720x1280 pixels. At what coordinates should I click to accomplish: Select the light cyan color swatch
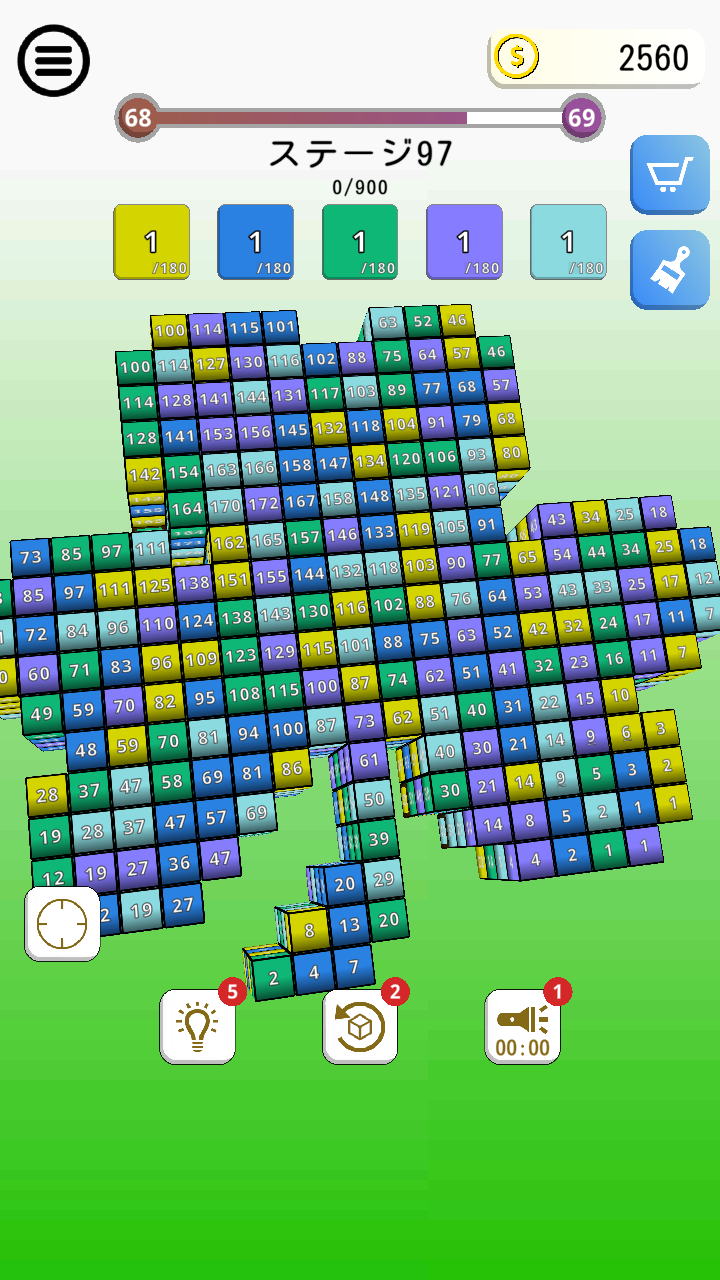[568, 242]
